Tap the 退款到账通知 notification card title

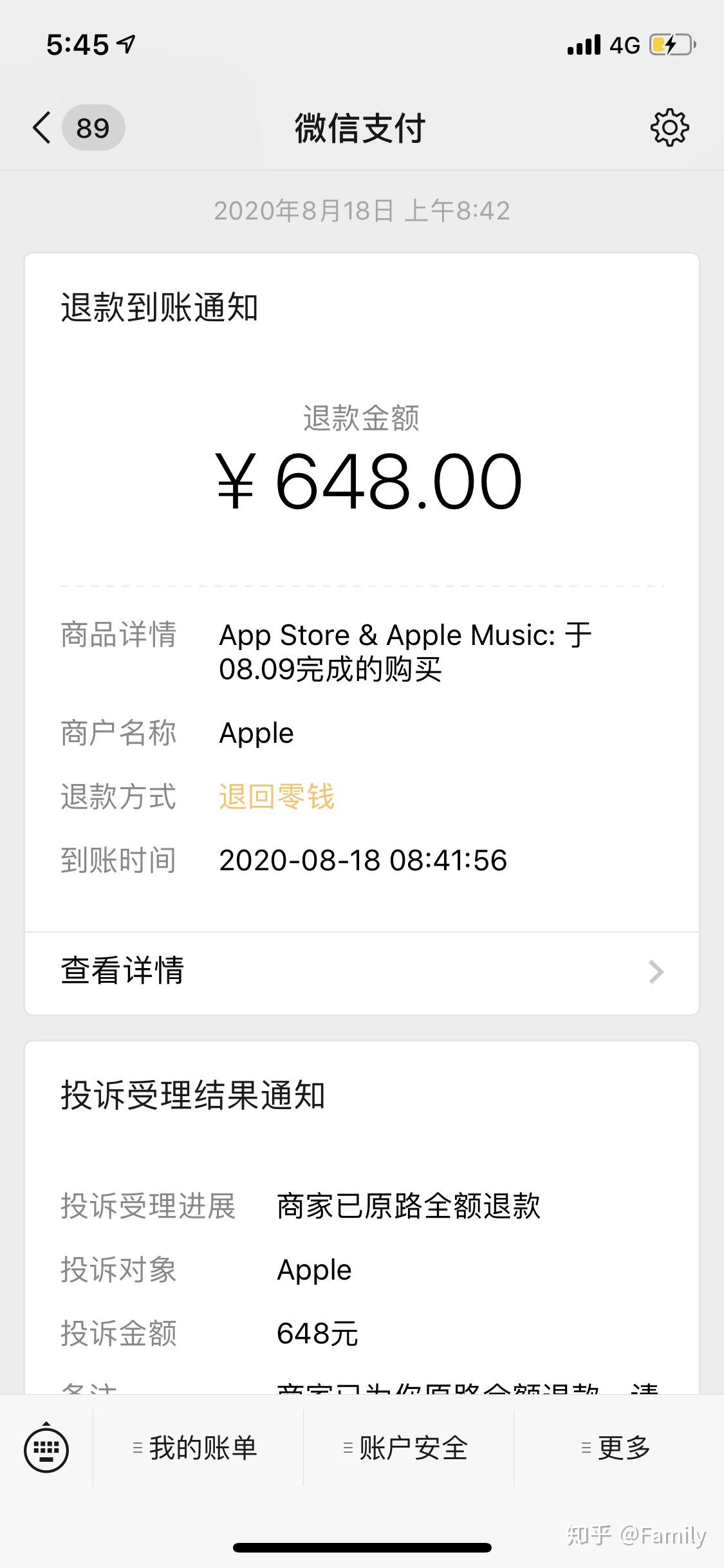[x=159, y=309]
